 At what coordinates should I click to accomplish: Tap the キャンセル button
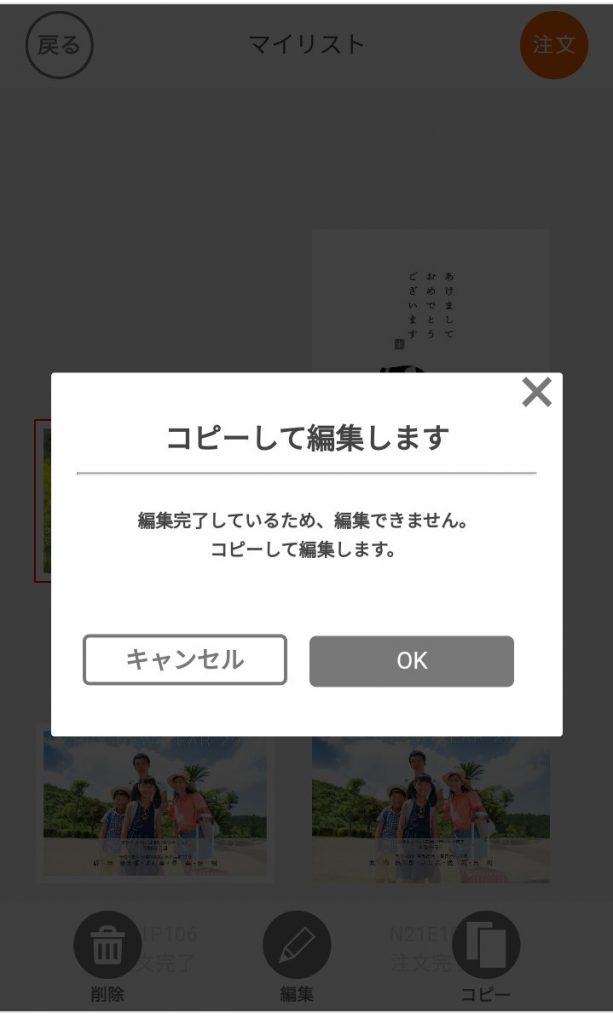tap(185, 660)
